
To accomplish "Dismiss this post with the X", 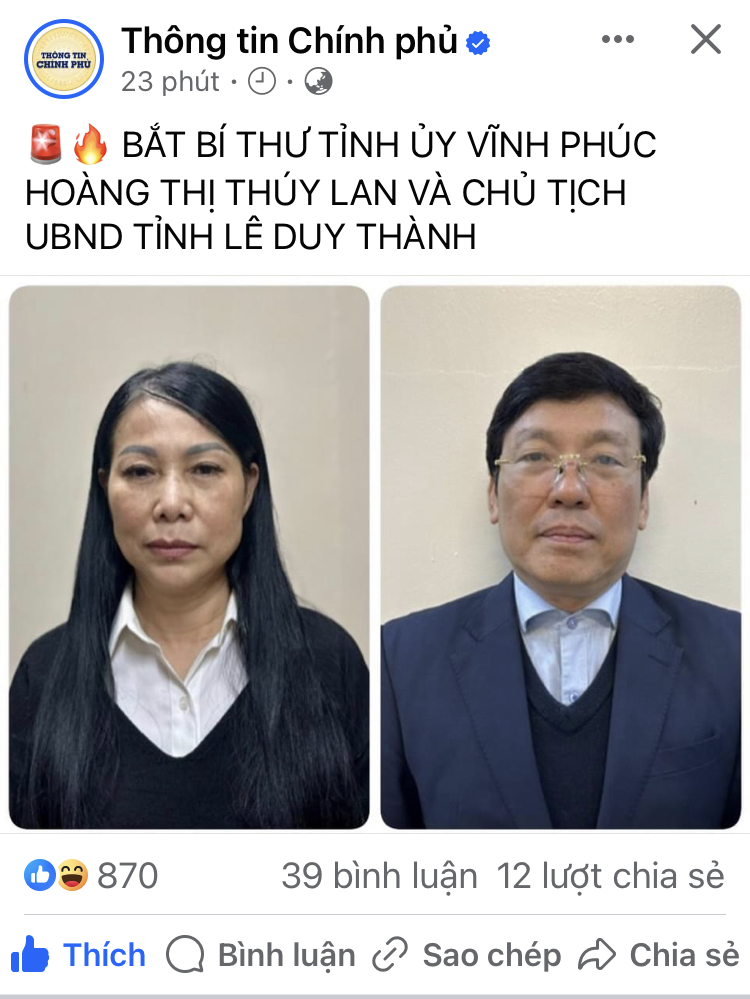I will tap(706, 40).
